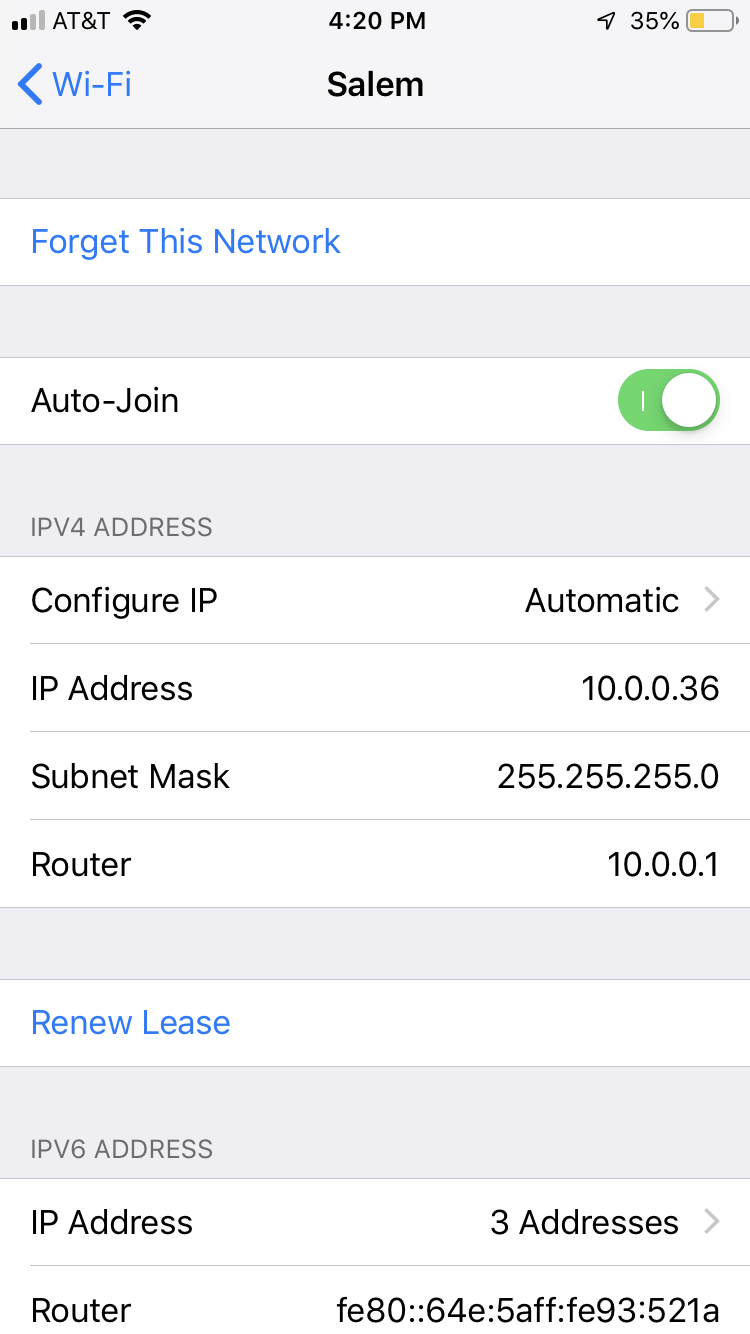Open the Configure IP setting
Image resolution: width=750 pixels, height=1334 pixels.
[375, 601]
